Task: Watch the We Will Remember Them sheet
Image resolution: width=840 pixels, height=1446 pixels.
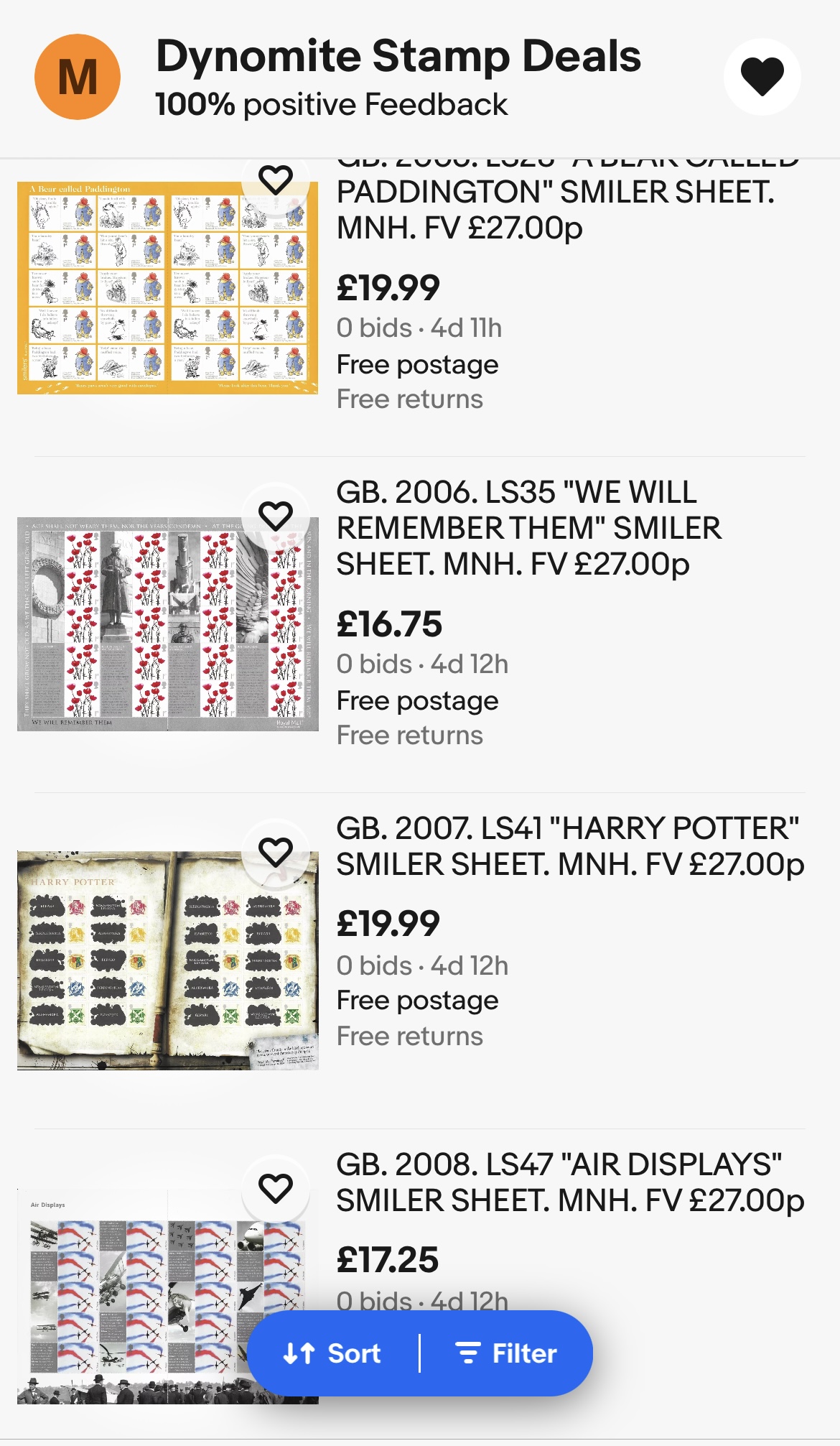Action: coord(276,516)
